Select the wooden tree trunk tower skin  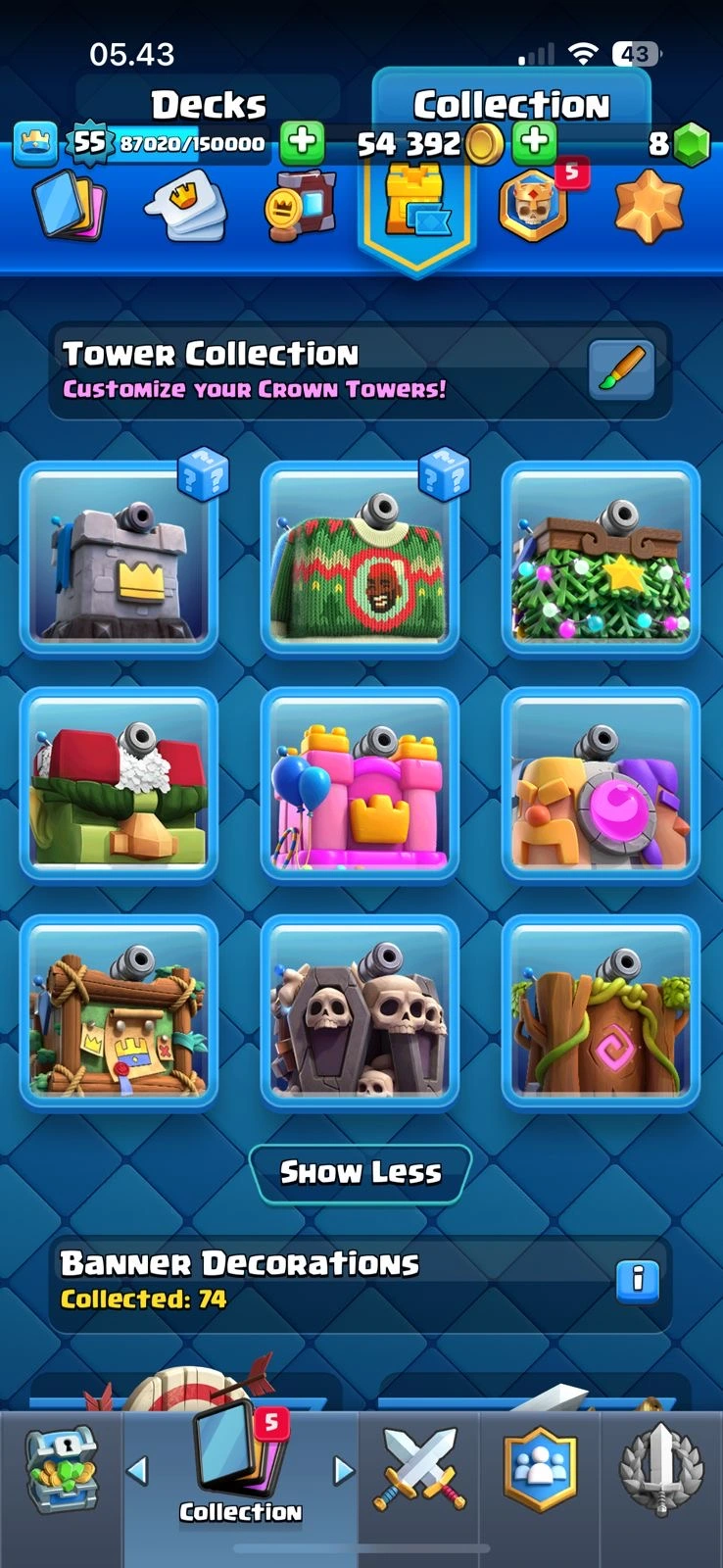point(602,1011)
